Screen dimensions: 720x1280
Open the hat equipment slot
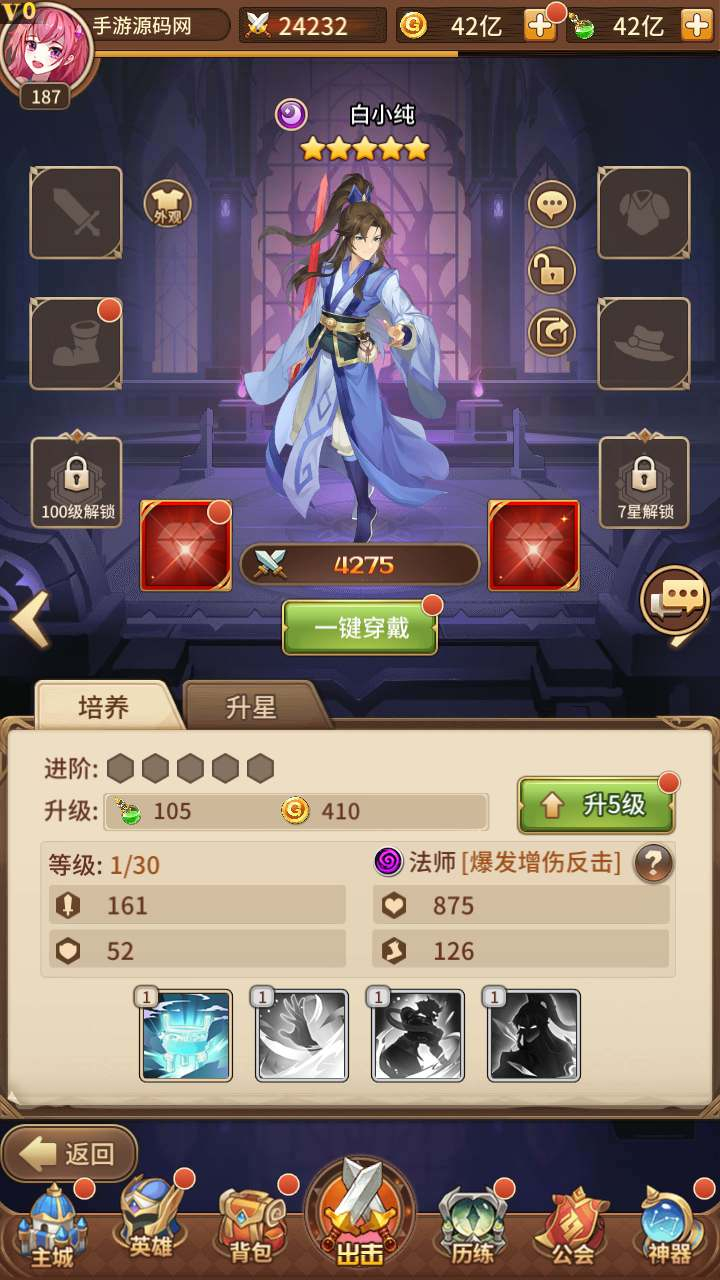coord(644,343)
